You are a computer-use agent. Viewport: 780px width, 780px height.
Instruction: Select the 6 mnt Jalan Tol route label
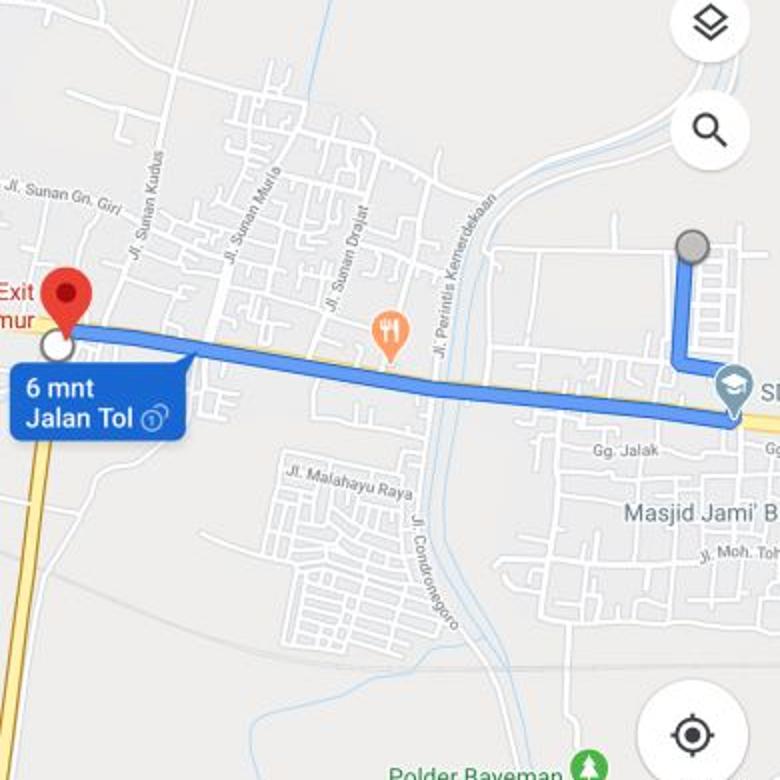click(x=97, y=402)
